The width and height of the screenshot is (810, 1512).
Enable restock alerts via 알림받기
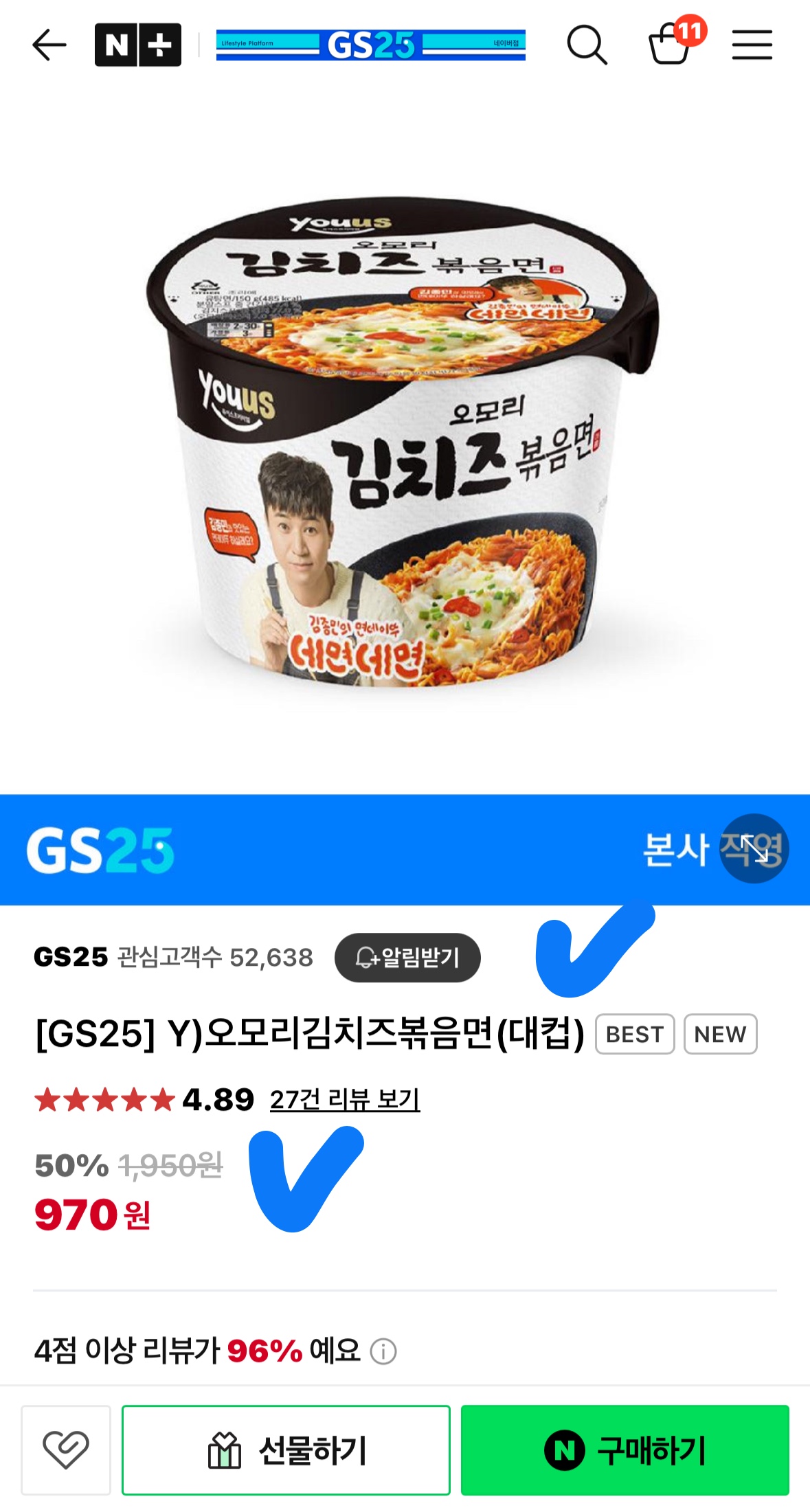pos(408,956)
